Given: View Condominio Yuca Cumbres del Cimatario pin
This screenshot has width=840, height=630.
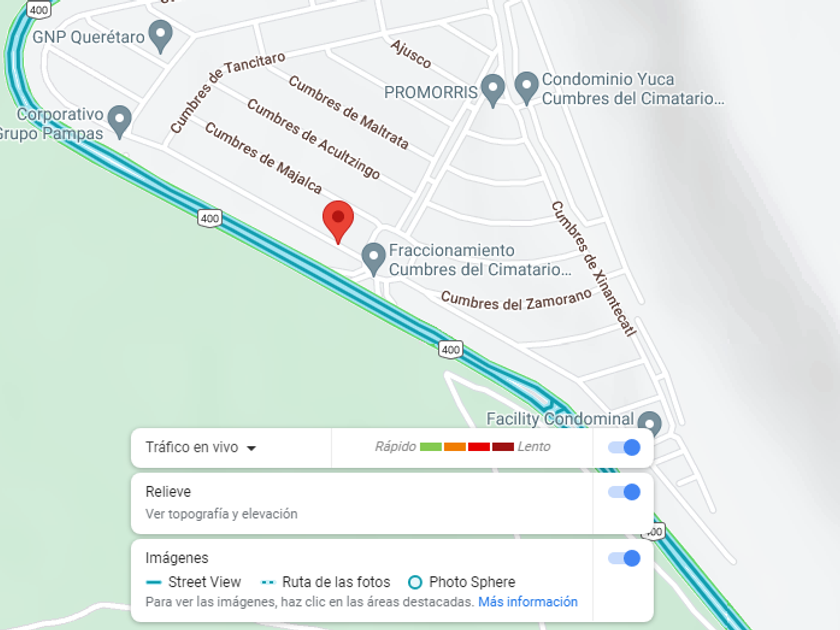Looking at the screenshot, I should coord(527,88).
